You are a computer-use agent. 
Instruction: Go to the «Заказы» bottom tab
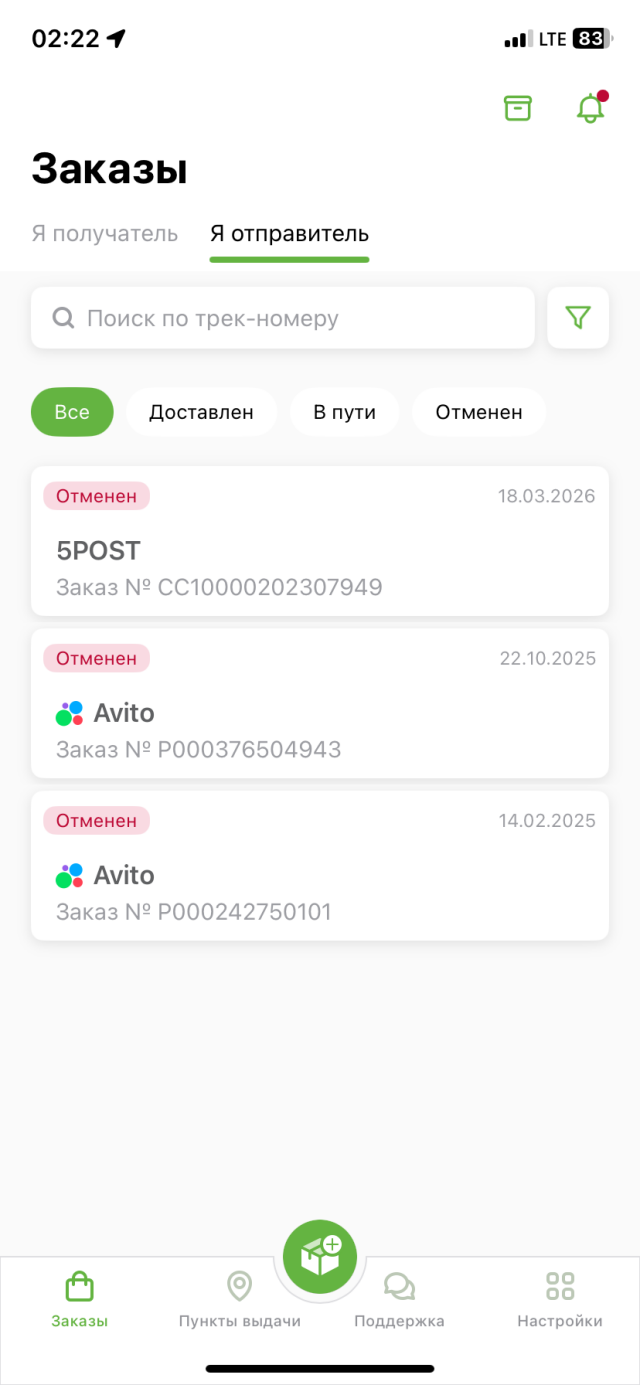(x=80, y=1300)
